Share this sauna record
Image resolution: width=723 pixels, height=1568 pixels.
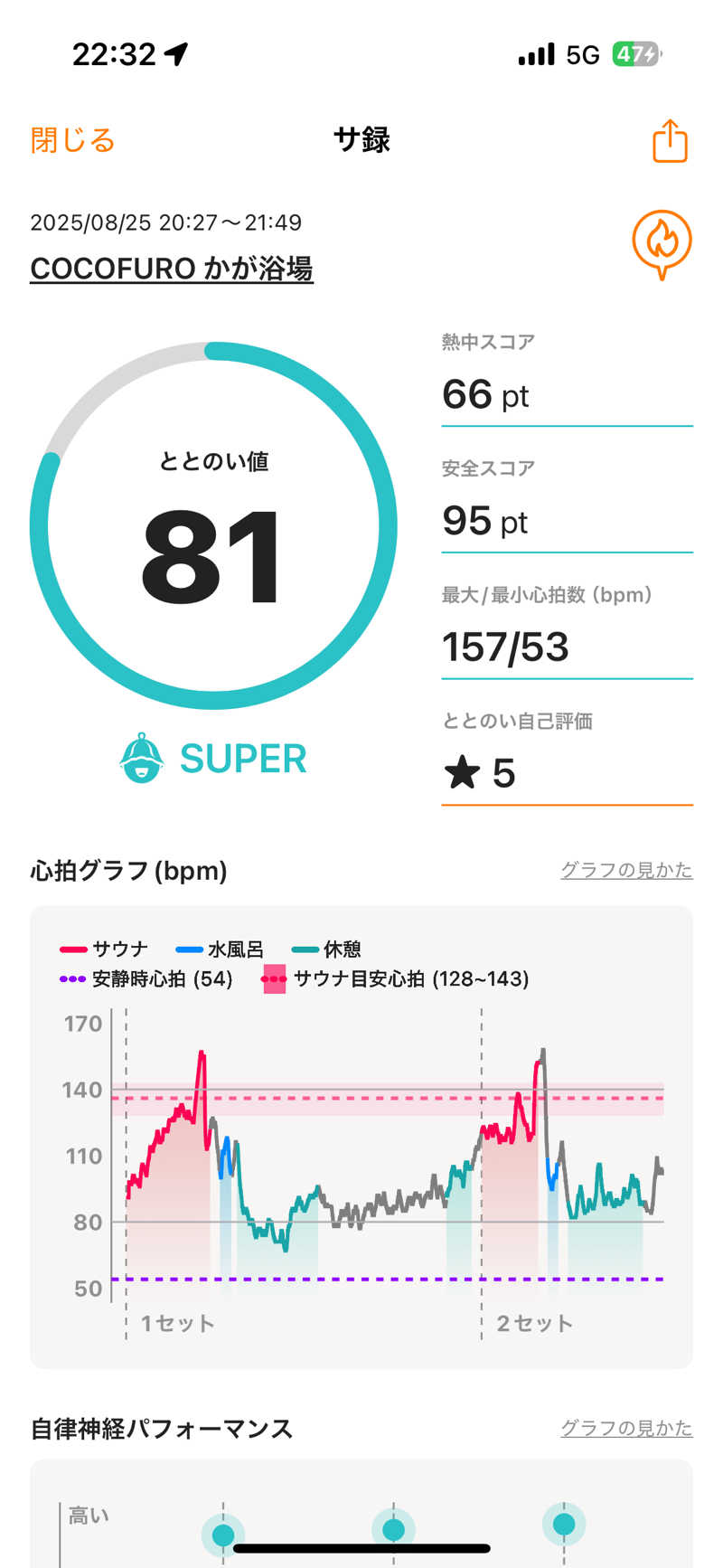click(x=670, y=141)
